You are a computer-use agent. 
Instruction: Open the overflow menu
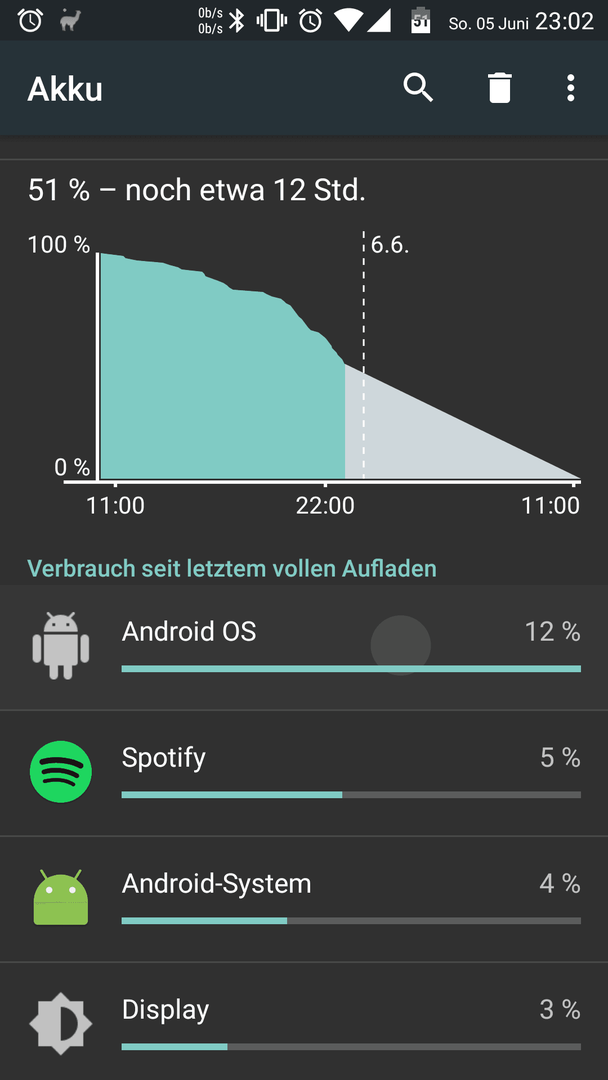[570, 88]
